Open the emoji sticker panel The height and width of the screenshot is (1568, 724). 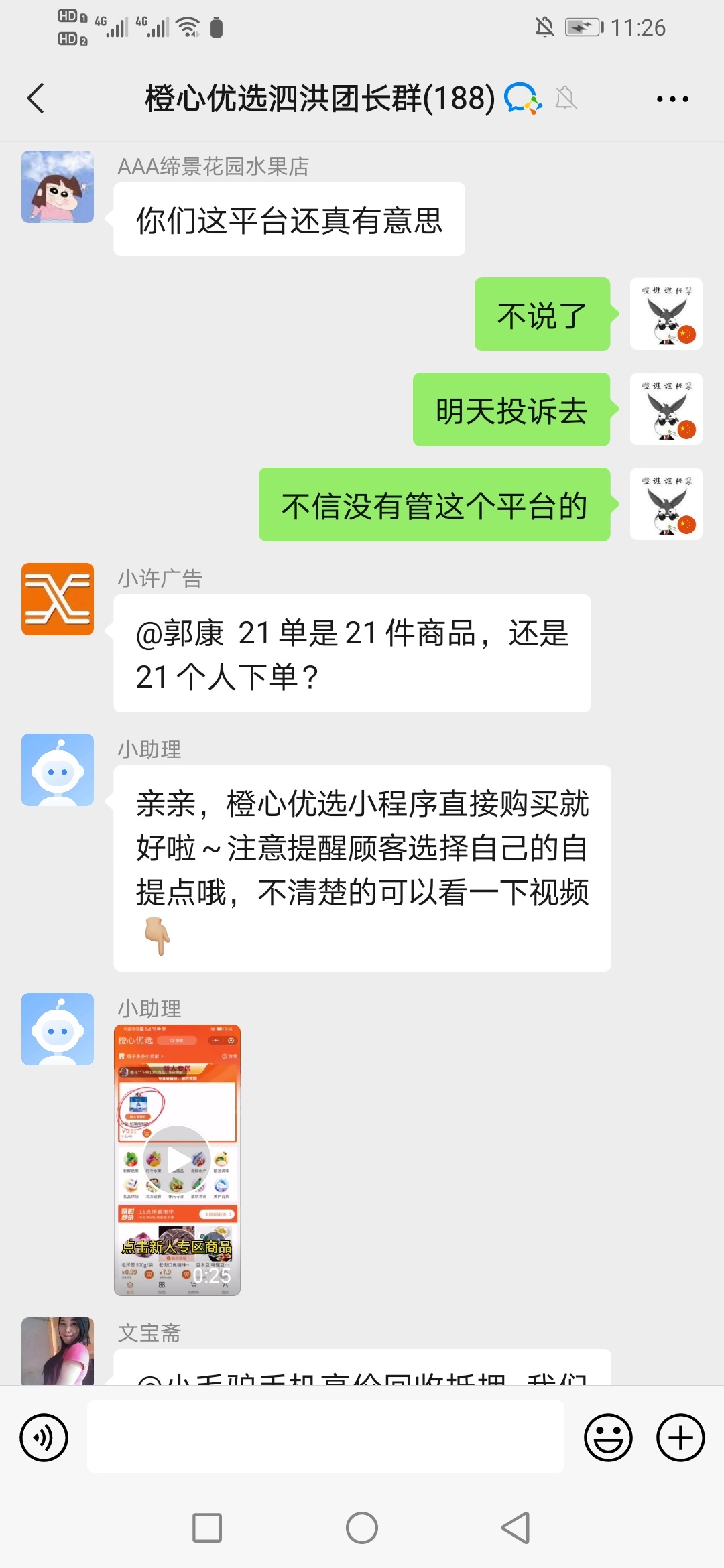[x=608, y=1437]
